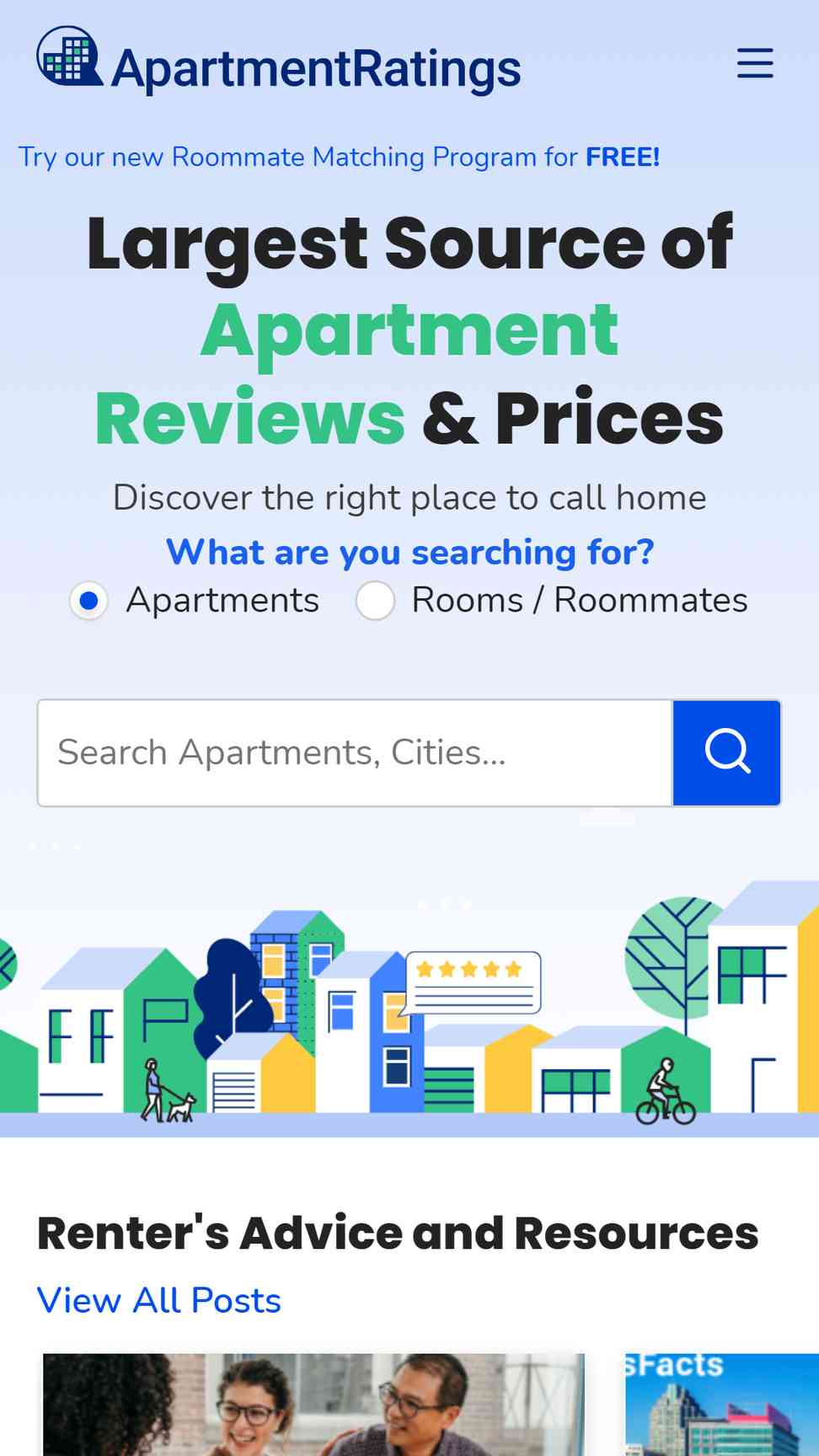Open the Roommate Matching Program link
This screenshot has height=1456, width=819.
[339, 157]
